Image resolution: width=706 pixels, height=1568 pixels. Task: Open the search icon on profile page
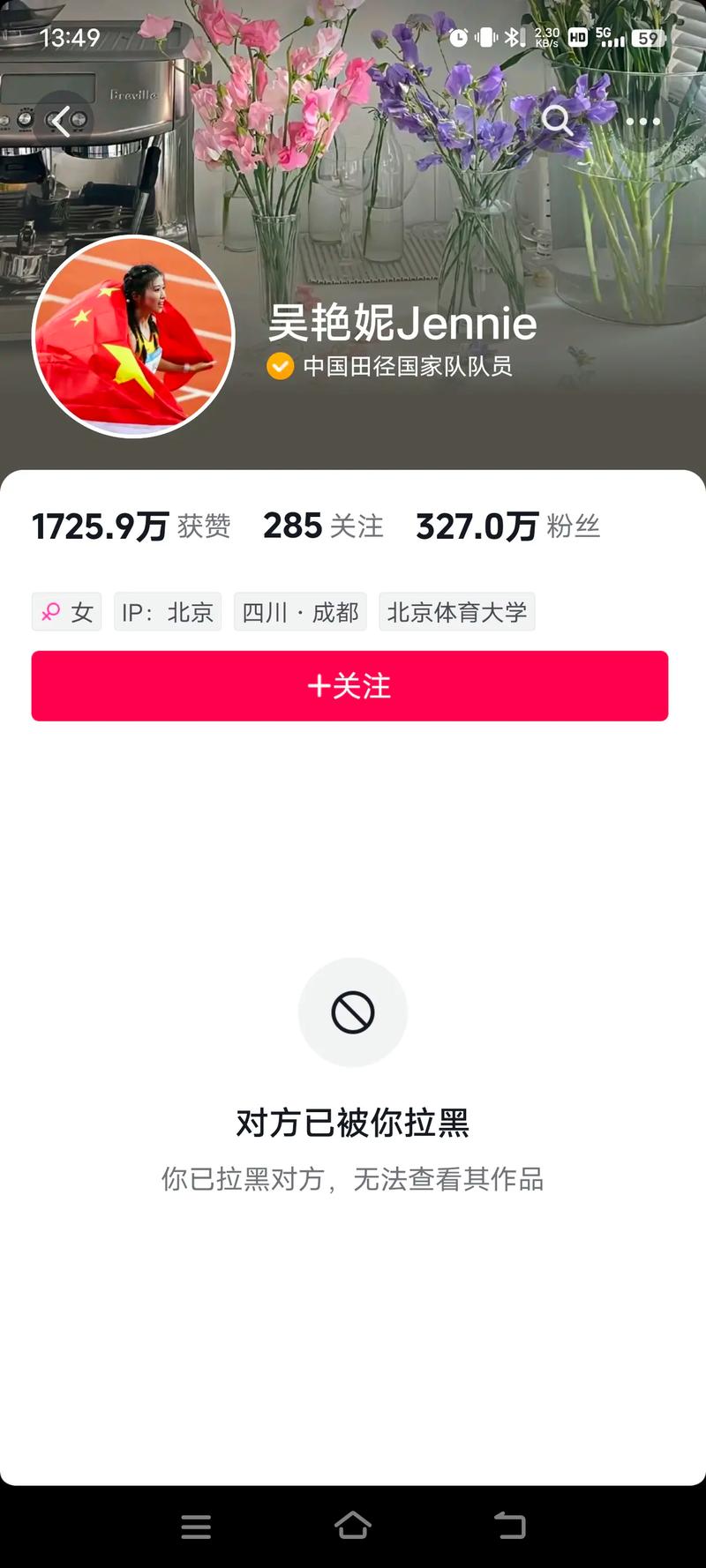coord(557,121)
